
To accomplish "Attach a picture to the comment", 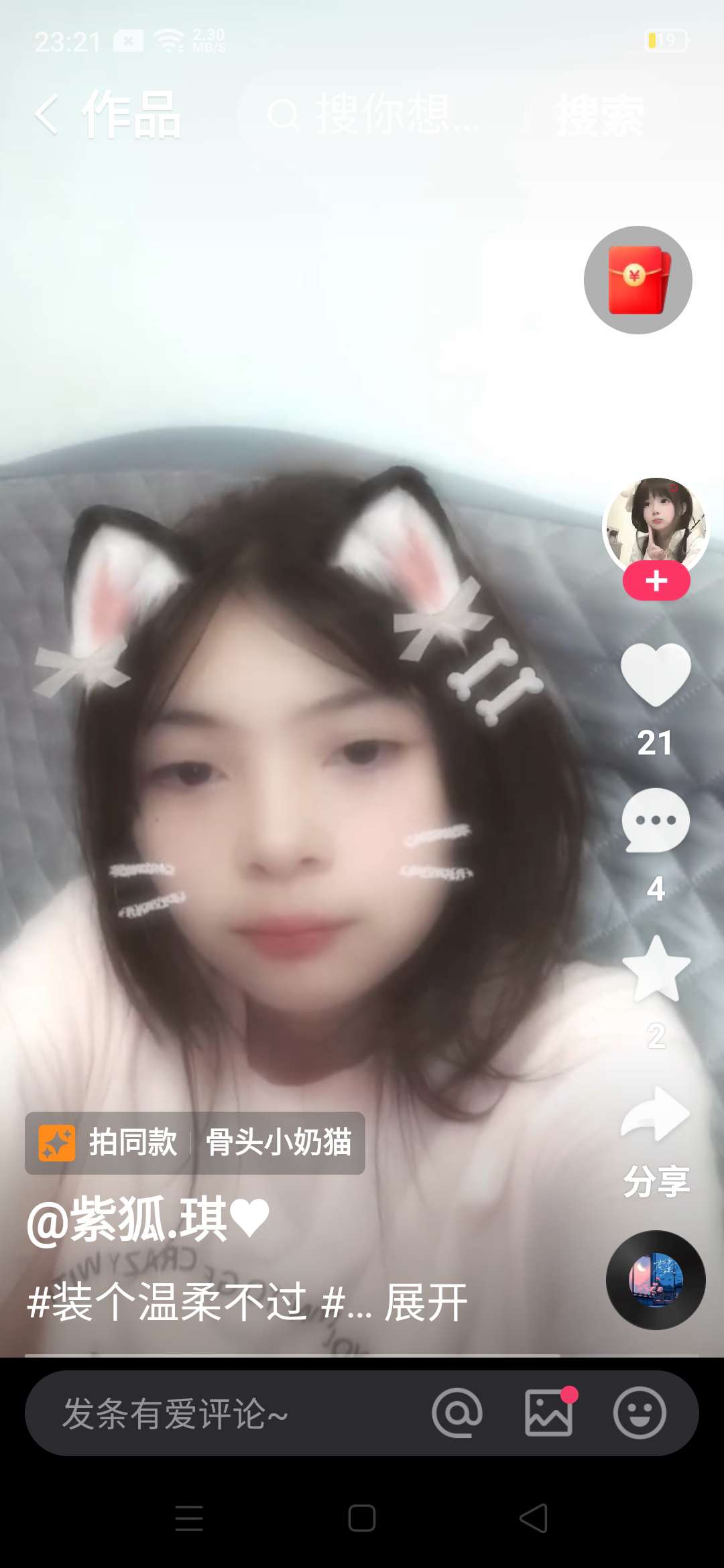I will coord(549,1413).
